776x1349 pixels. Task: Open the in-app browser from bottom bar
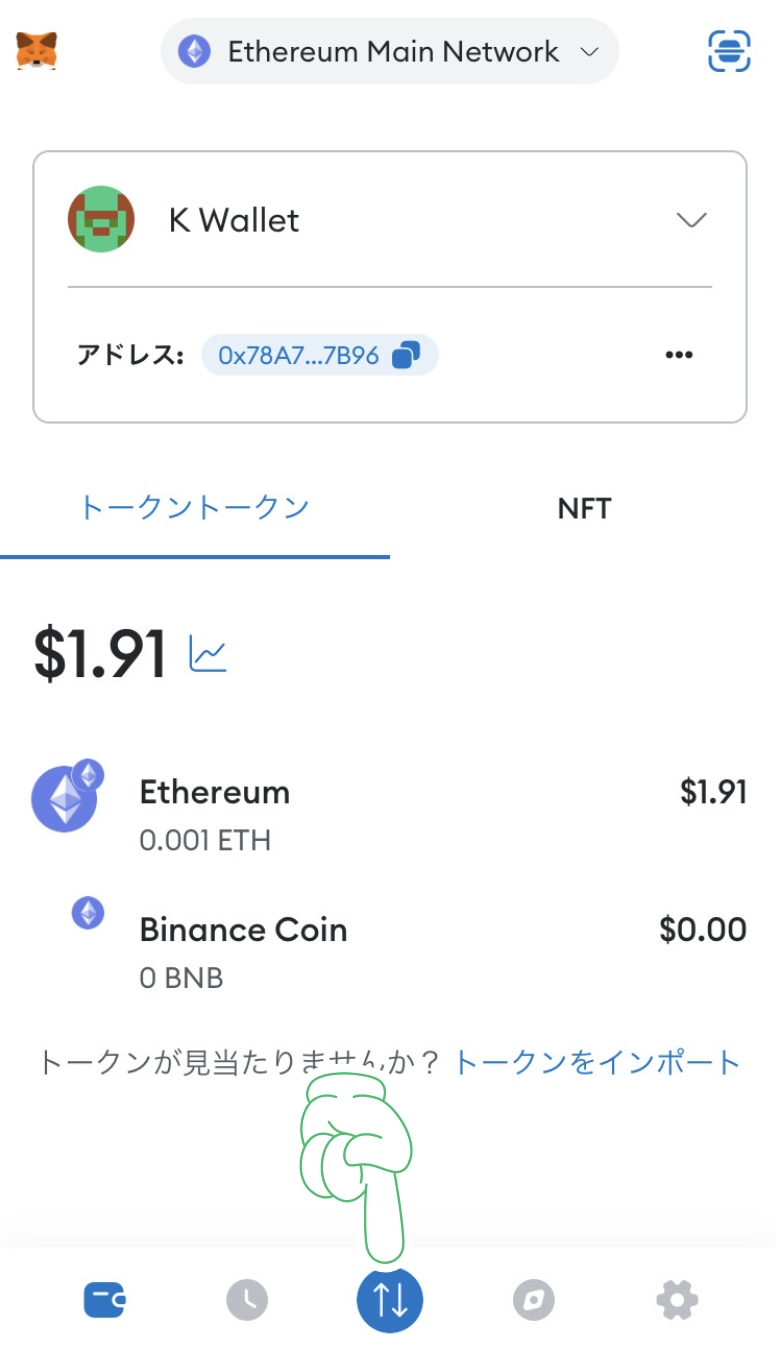click(533, 1300)
